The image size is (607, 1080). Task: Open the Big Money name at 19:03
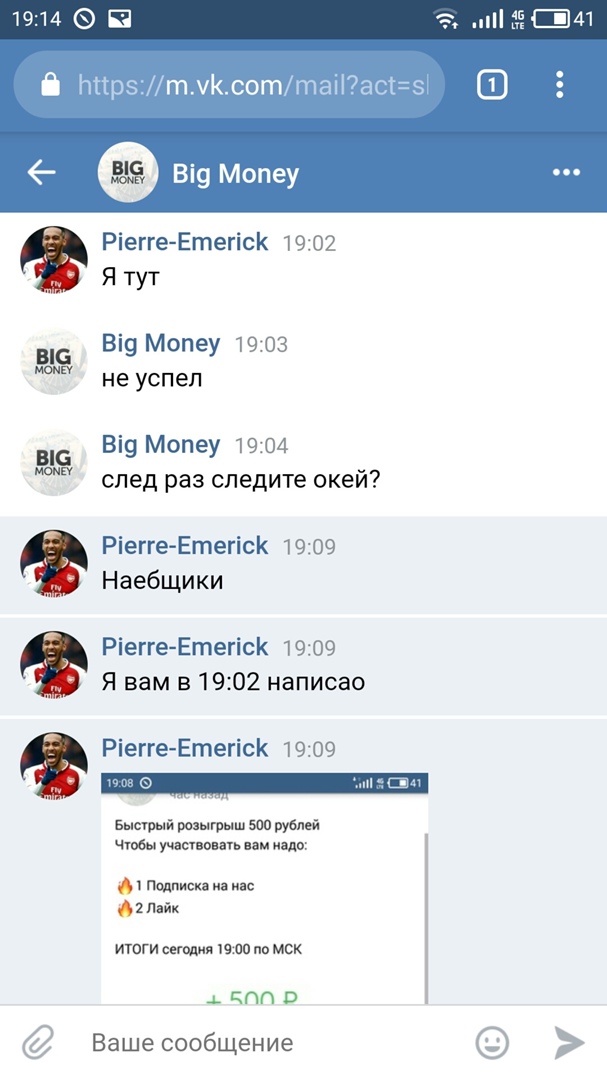pyautogui.click(x=161, y=343)
